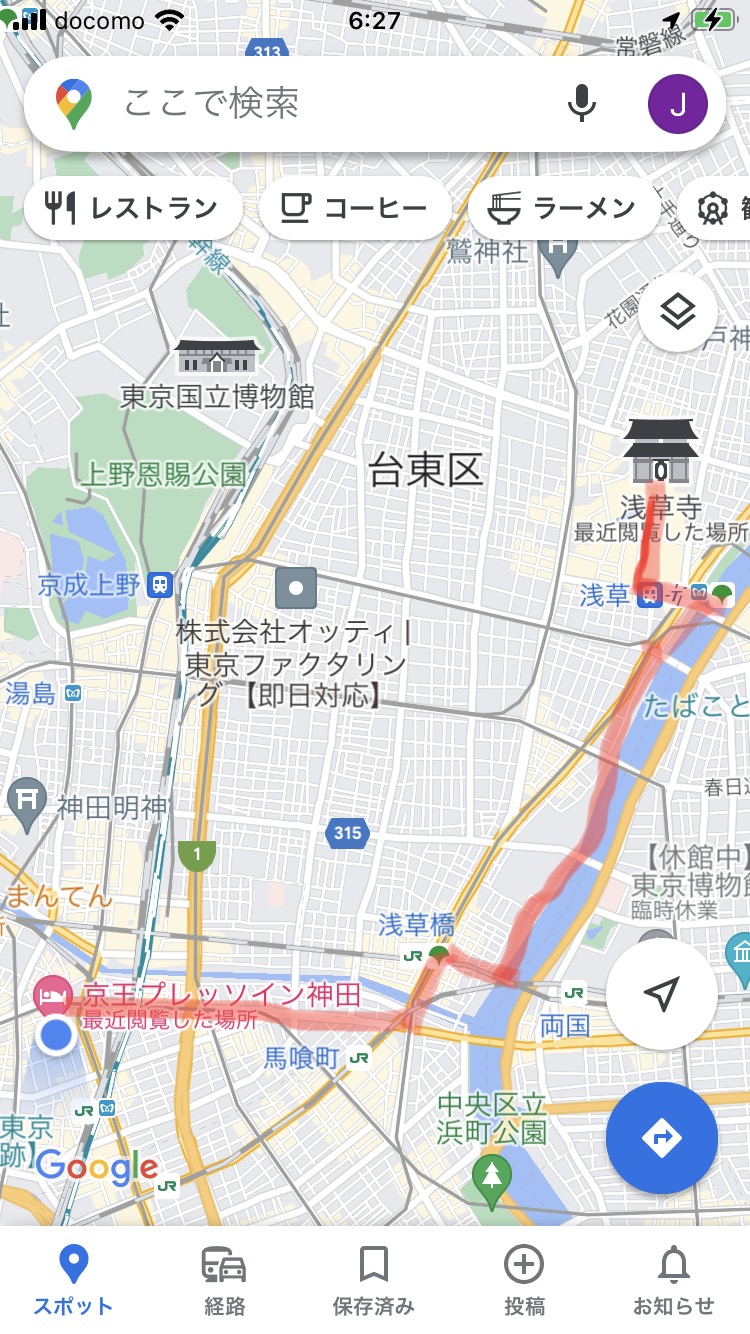Open the J account profile avatar
750x1334 pixels.
point(677,103)
